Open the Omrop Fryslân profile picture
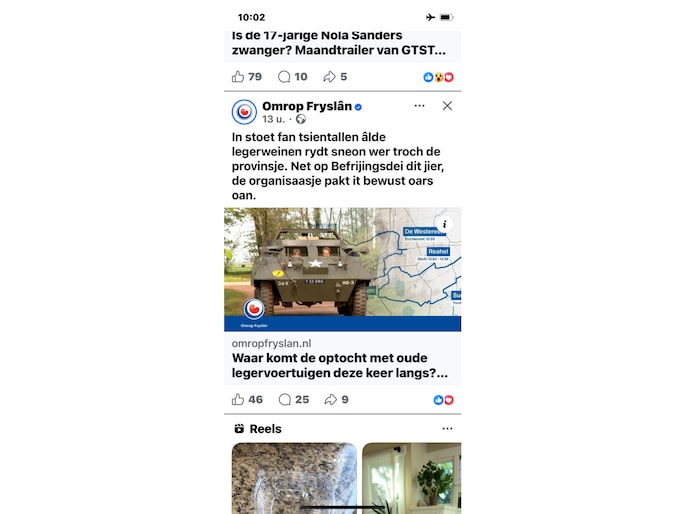 tap(244, 112)
